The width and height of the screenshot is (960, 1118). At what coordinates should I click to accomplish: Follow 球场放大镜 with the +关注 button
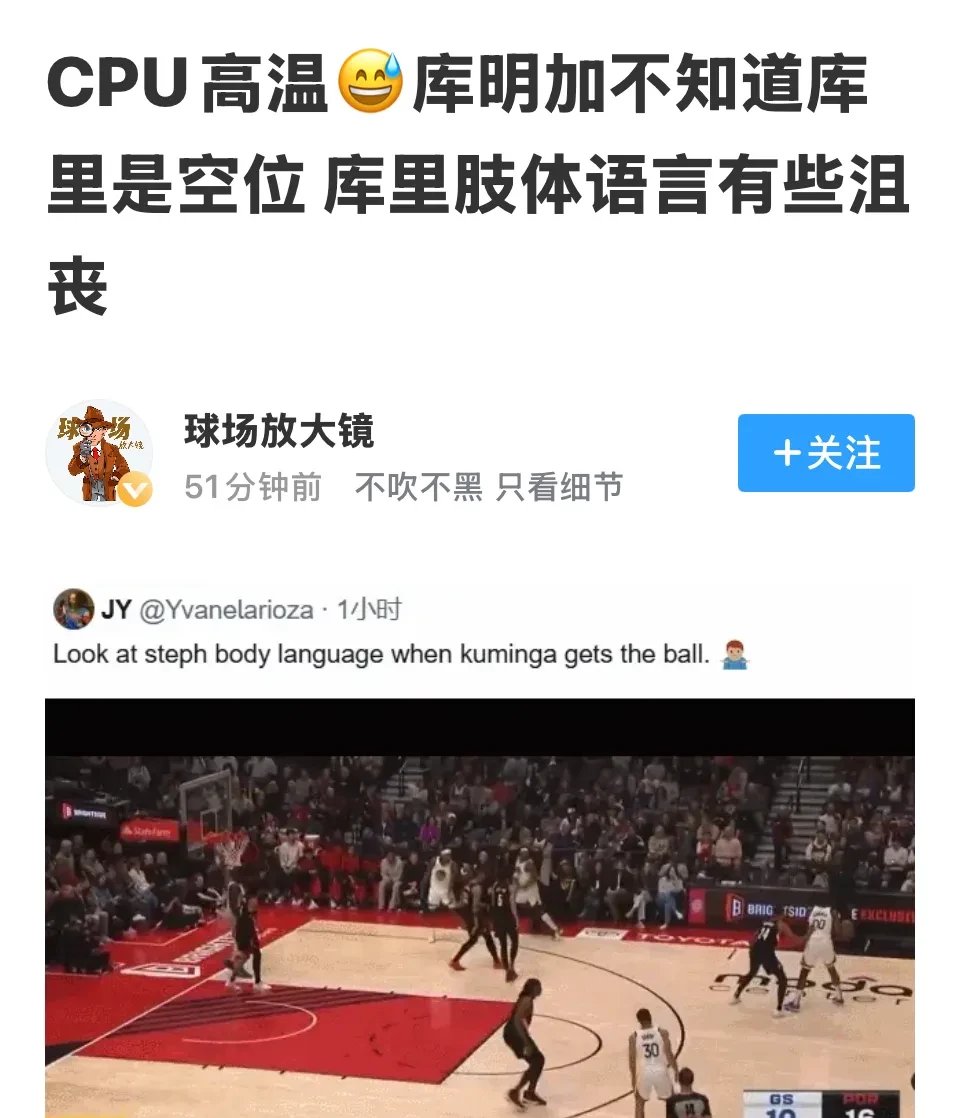[826, 453]
